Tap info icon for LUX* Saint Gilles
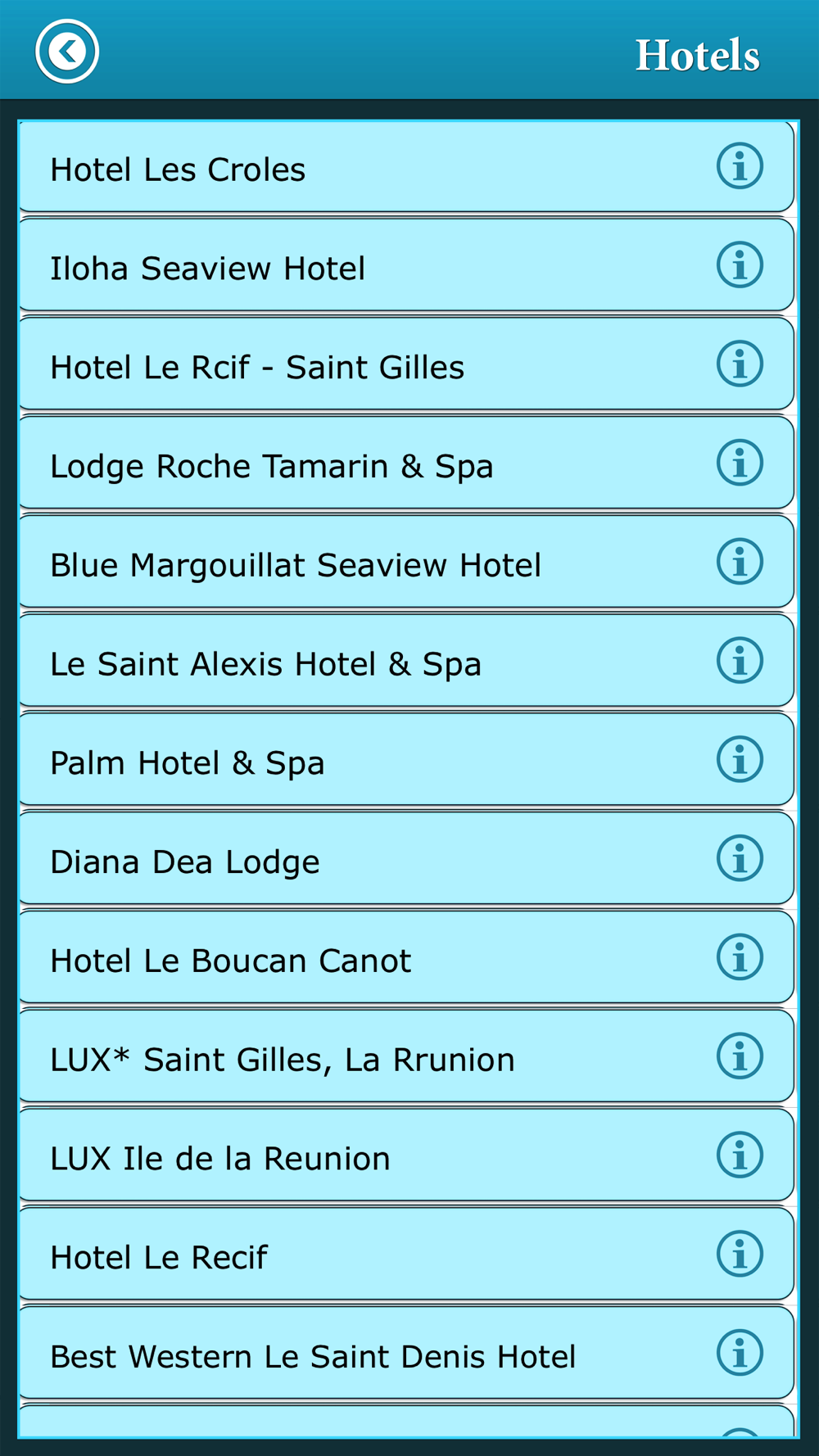Viewport: 819px width, 1456px height. pos(740,1056)
